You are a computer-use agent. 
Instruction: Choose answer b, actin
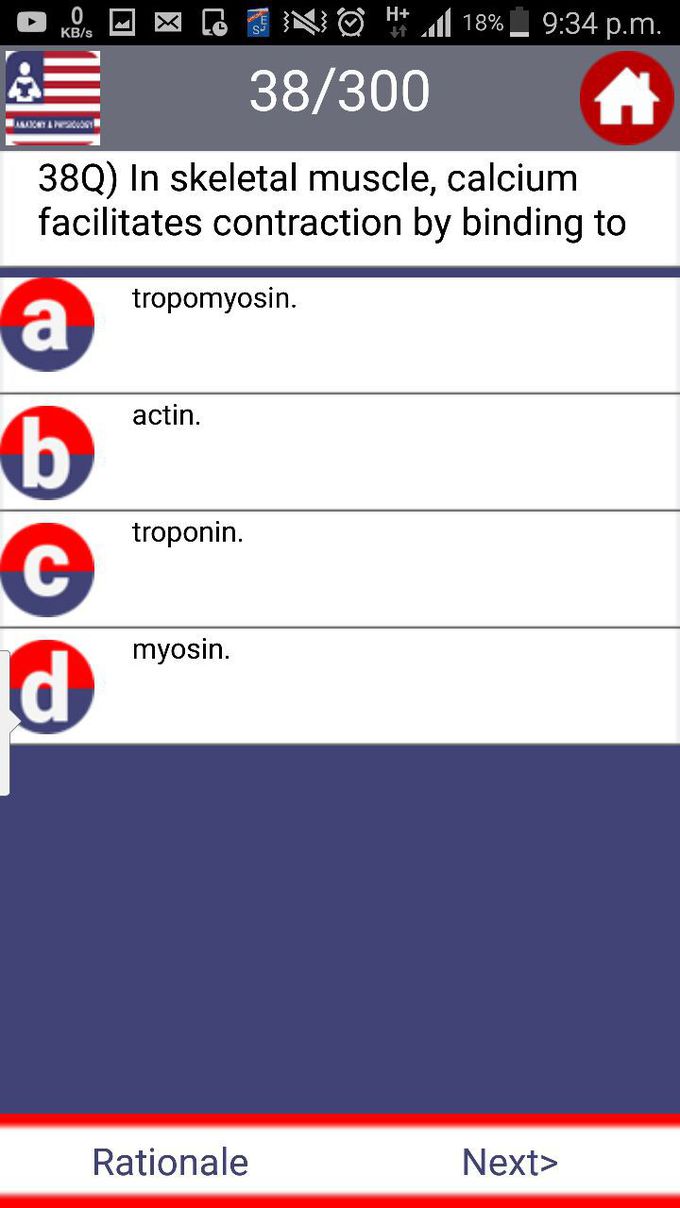340,452
